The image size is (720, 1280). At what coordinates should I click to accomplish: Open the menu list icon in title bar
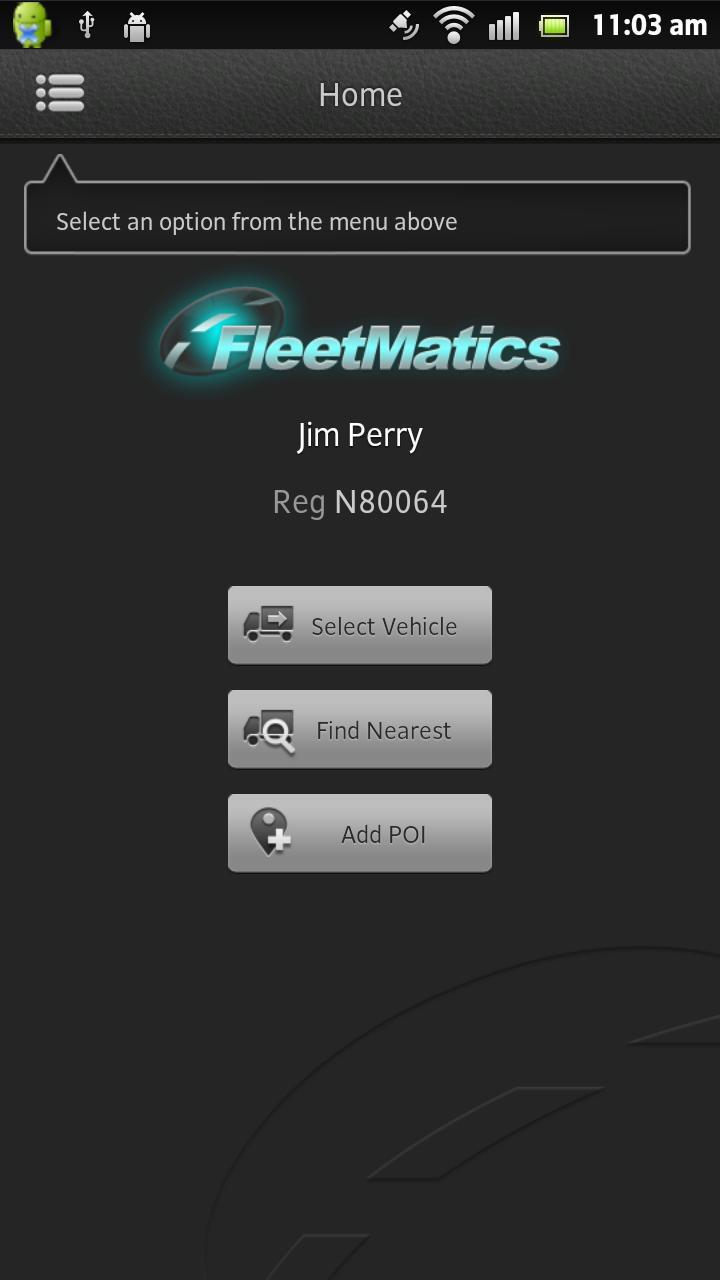pos(59,92)
